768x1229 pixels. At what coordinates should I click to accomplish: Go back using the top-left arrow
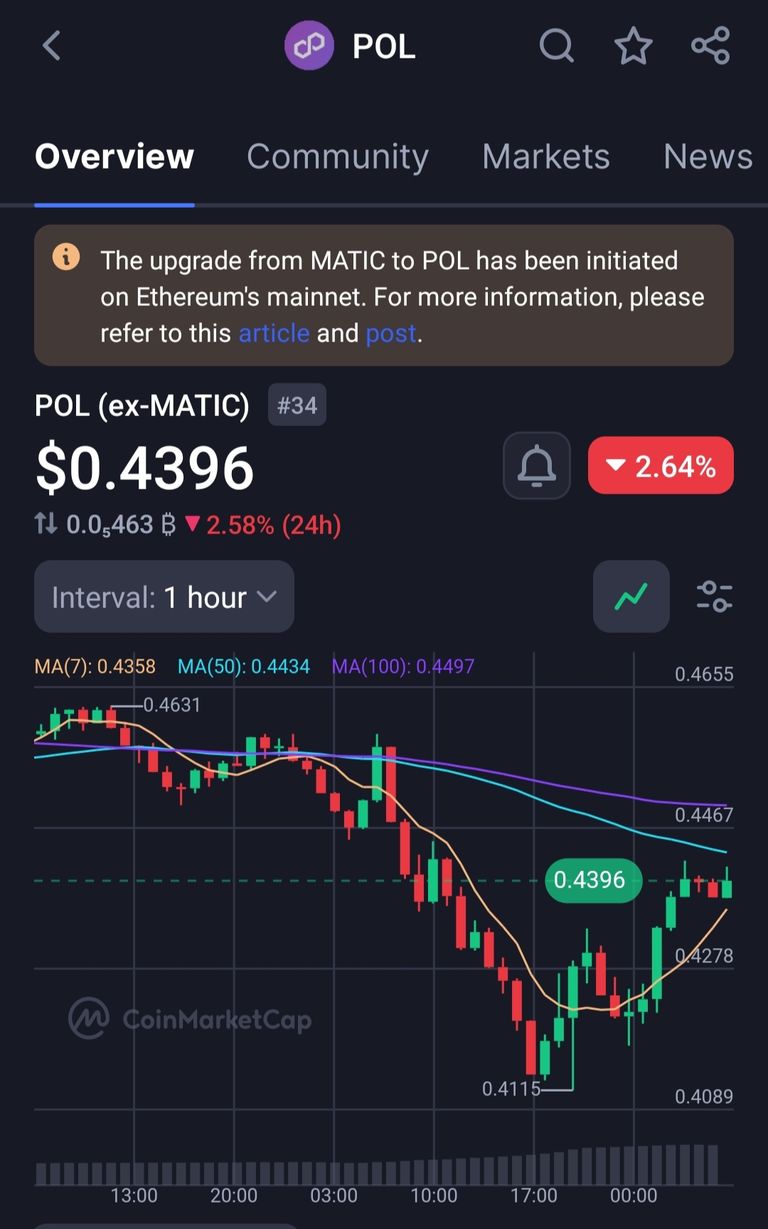[x=52, y=46]
